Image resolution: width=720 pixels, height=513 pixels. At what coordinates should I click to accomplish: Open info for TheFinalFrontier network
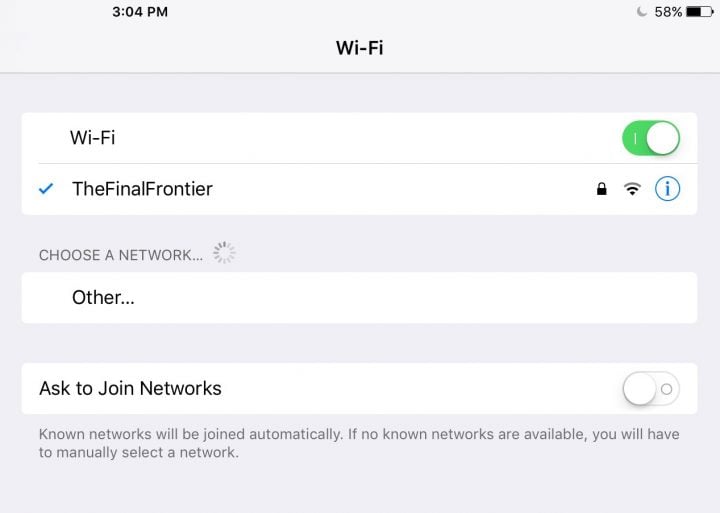tap(667, 189)
